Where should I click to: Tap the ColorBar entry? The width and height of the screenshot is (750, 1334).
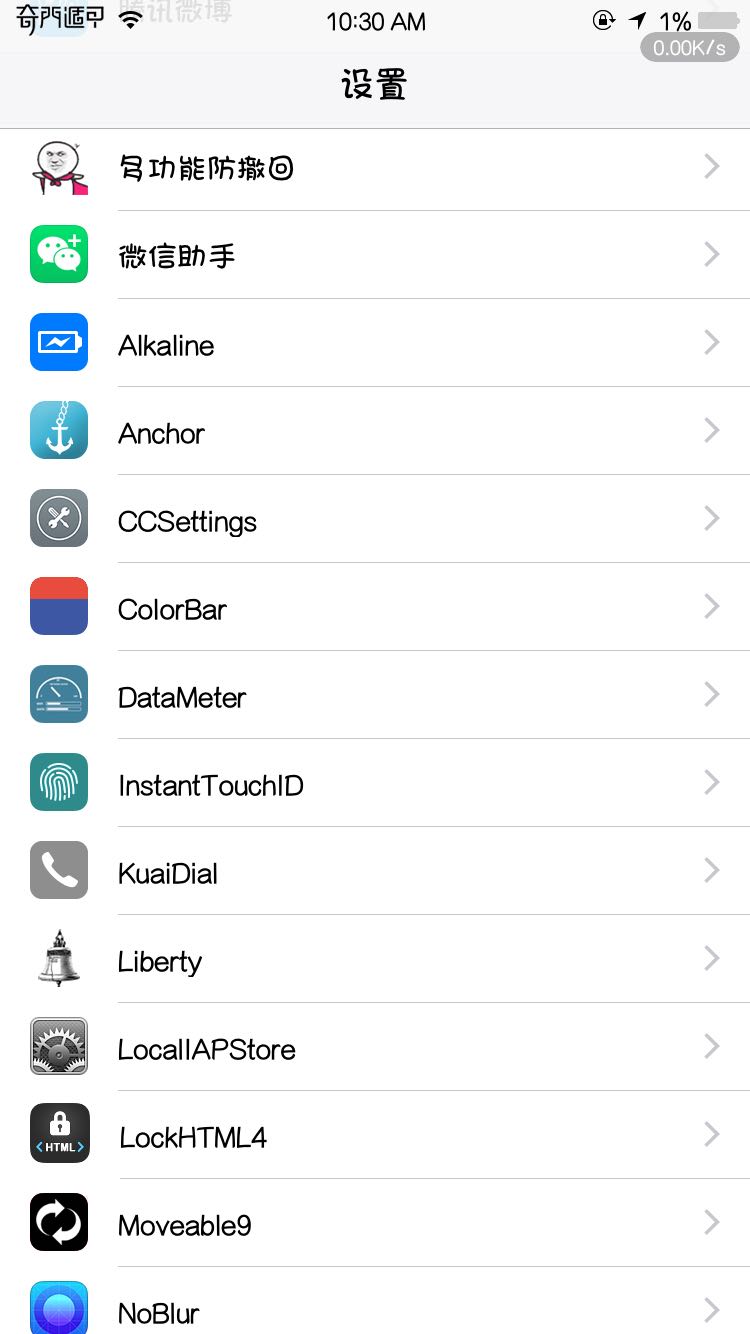[375, 607]
